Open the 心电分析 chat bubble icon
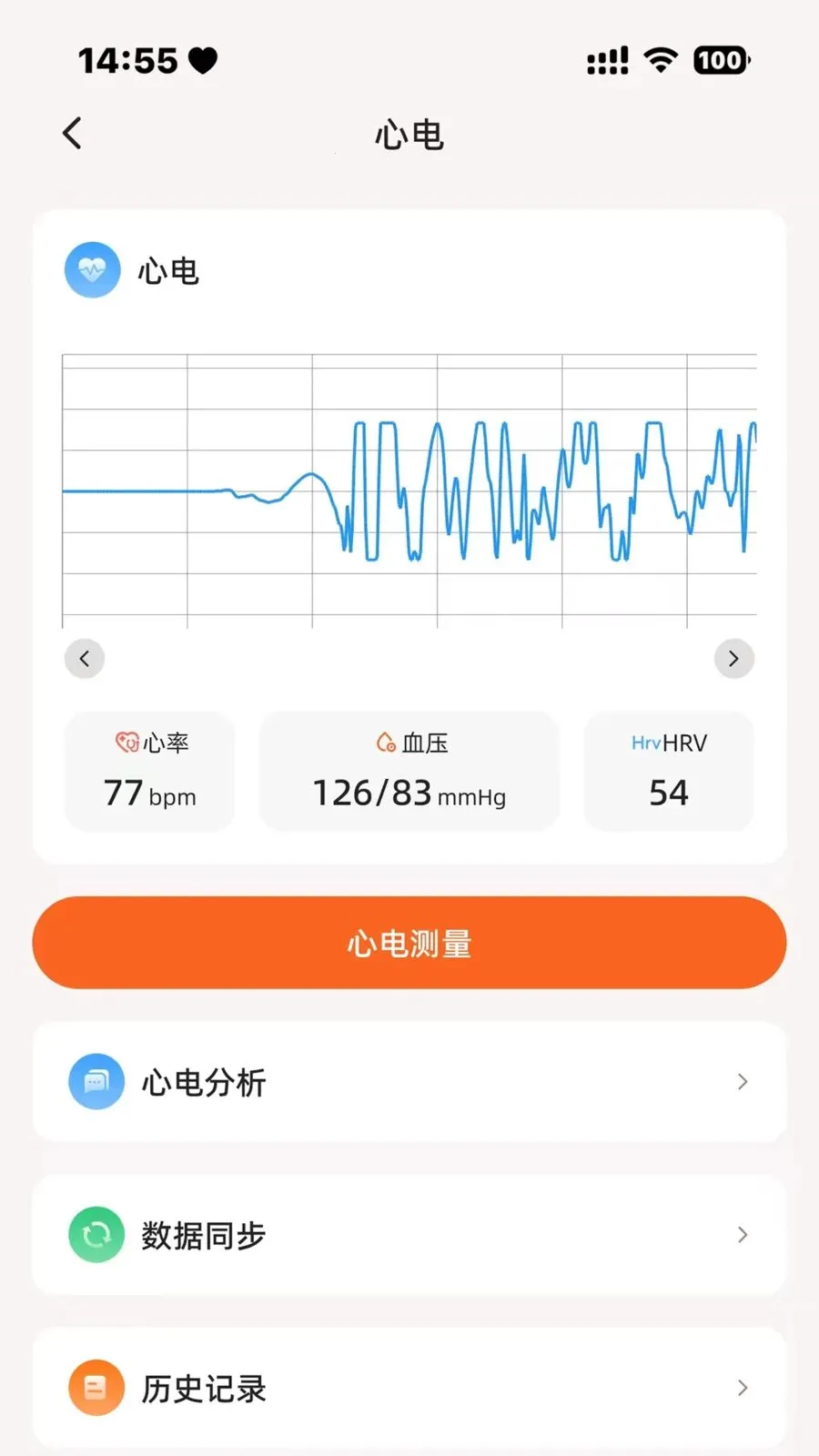This screenshot has height=1456, width=819. click(96, 1082)
